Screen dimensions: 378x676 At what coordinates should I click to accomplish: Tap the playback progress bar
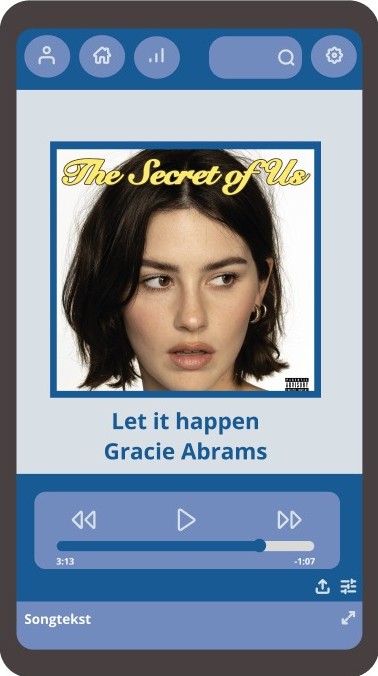(185, 546)
